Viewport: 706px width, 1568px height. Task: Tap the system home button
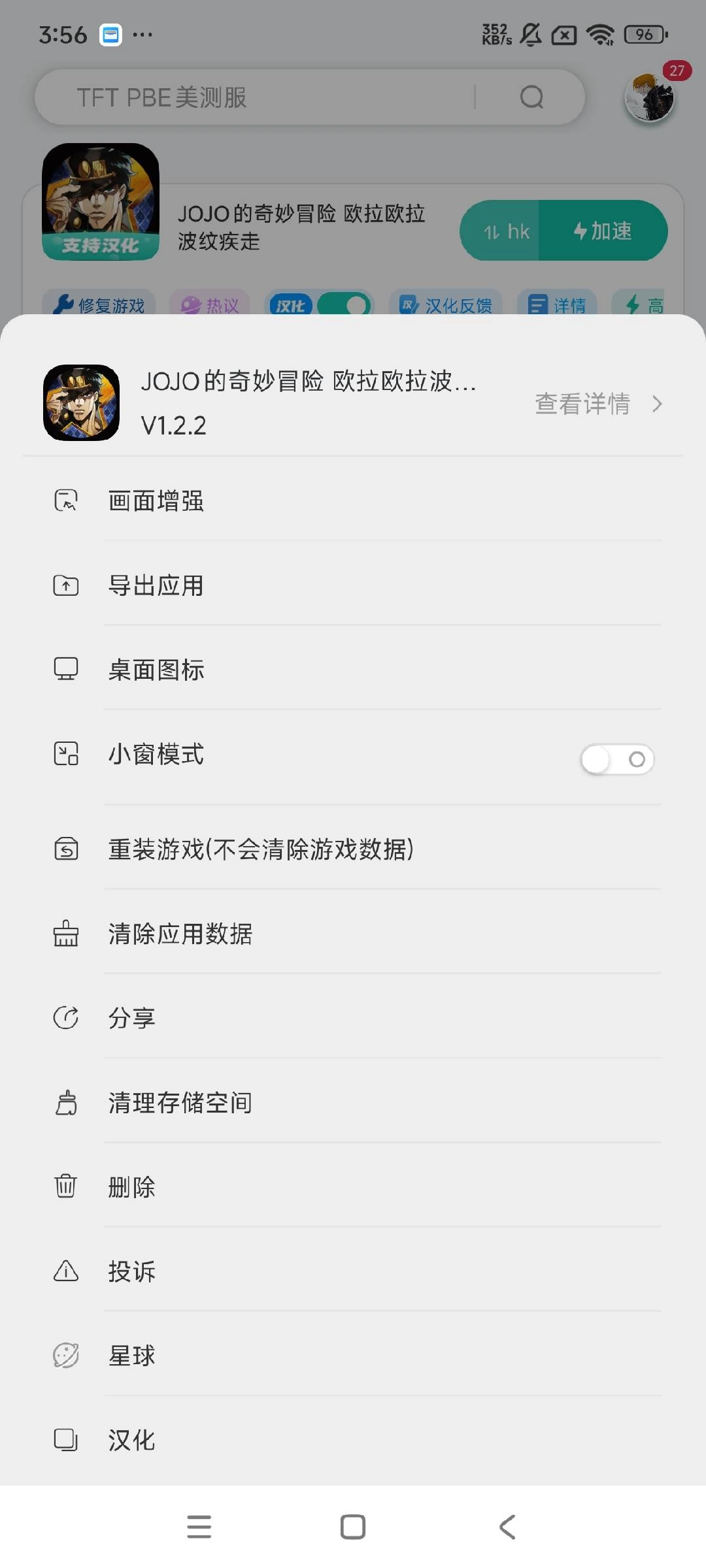click(353, 1527)
